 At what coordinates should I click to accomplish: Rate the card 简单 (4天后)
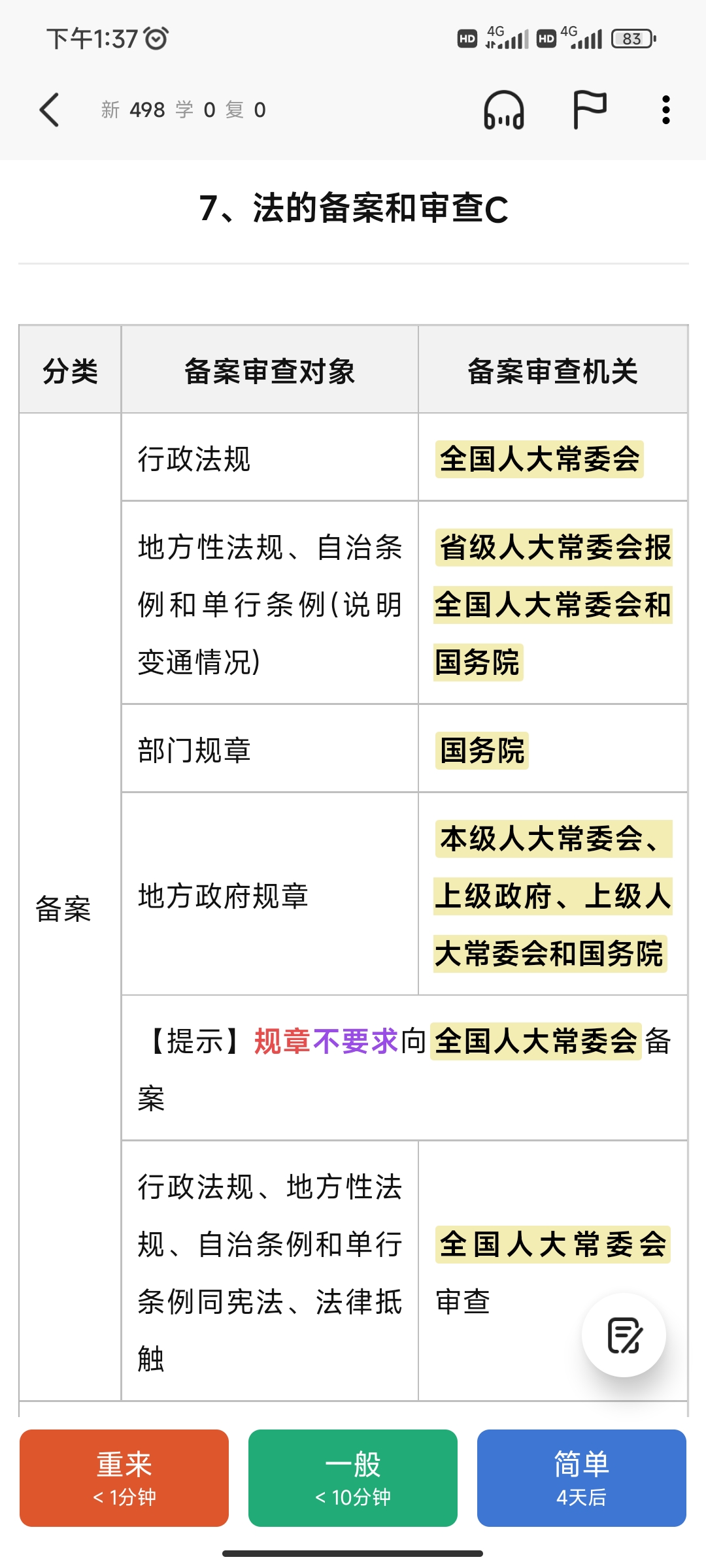pos(582,1478)
